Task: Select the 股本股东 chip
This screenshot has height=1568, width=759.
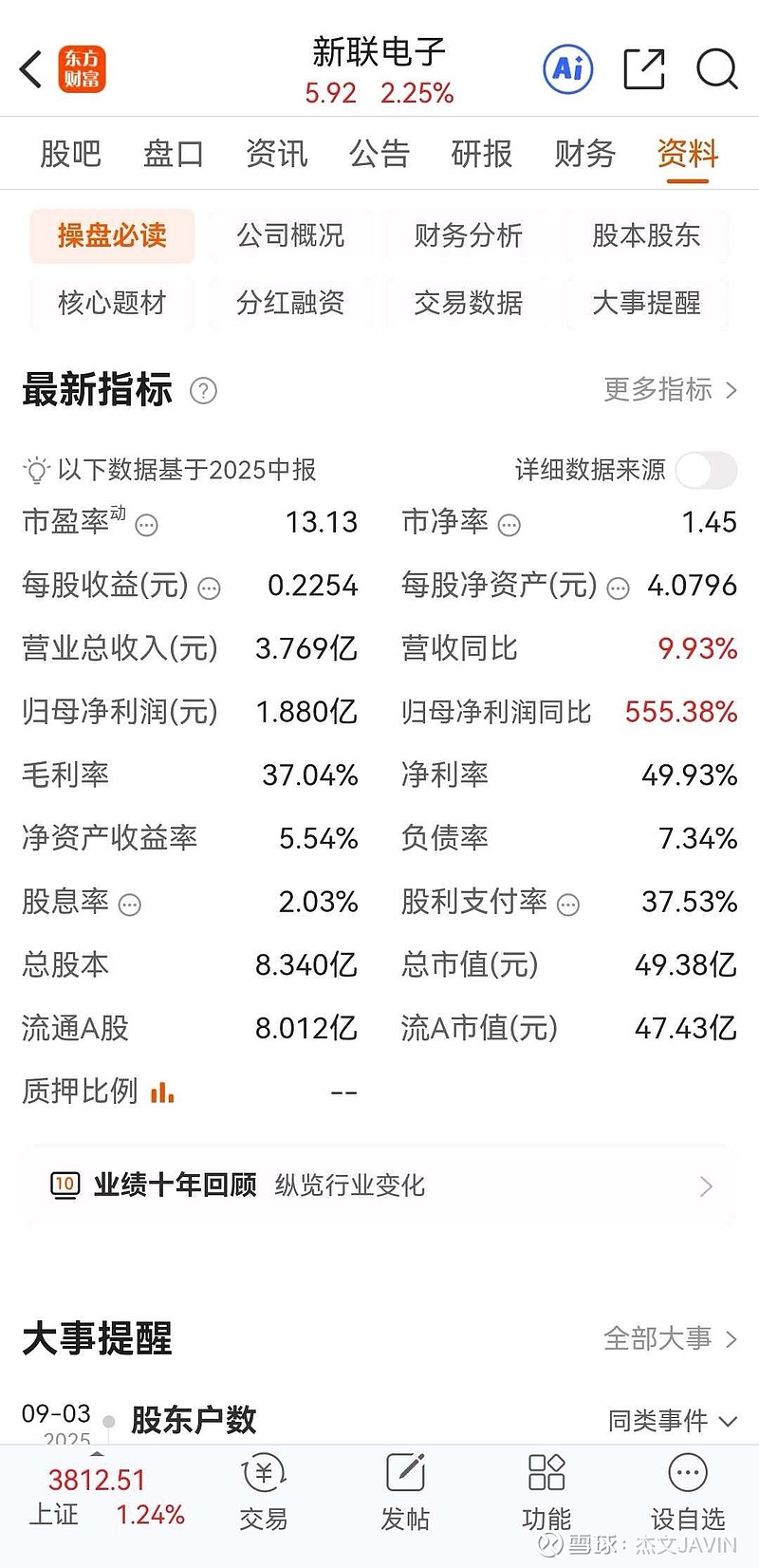Action: [x=646, y=235]
